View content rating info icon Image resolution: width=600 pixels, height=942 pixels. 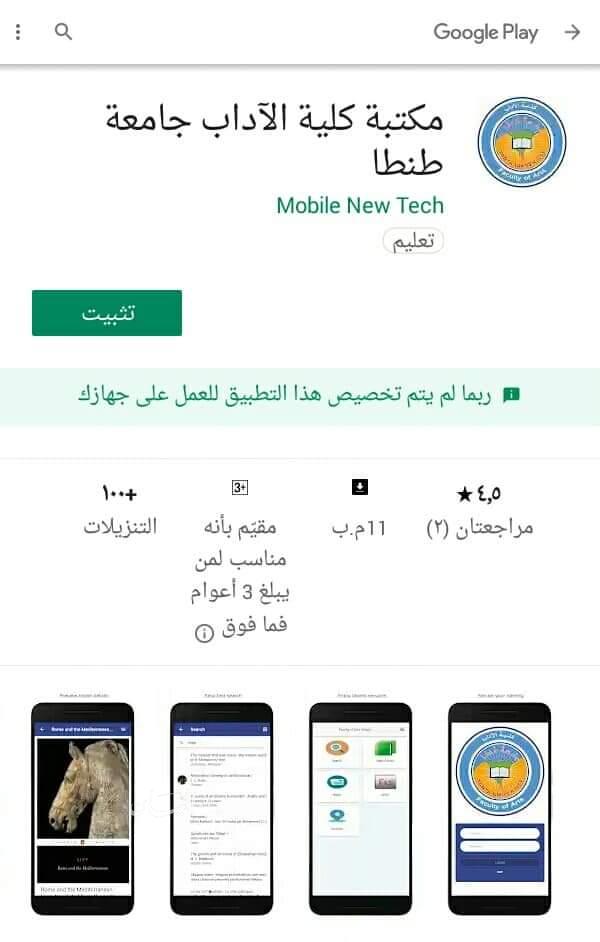[x=204, y=633]
